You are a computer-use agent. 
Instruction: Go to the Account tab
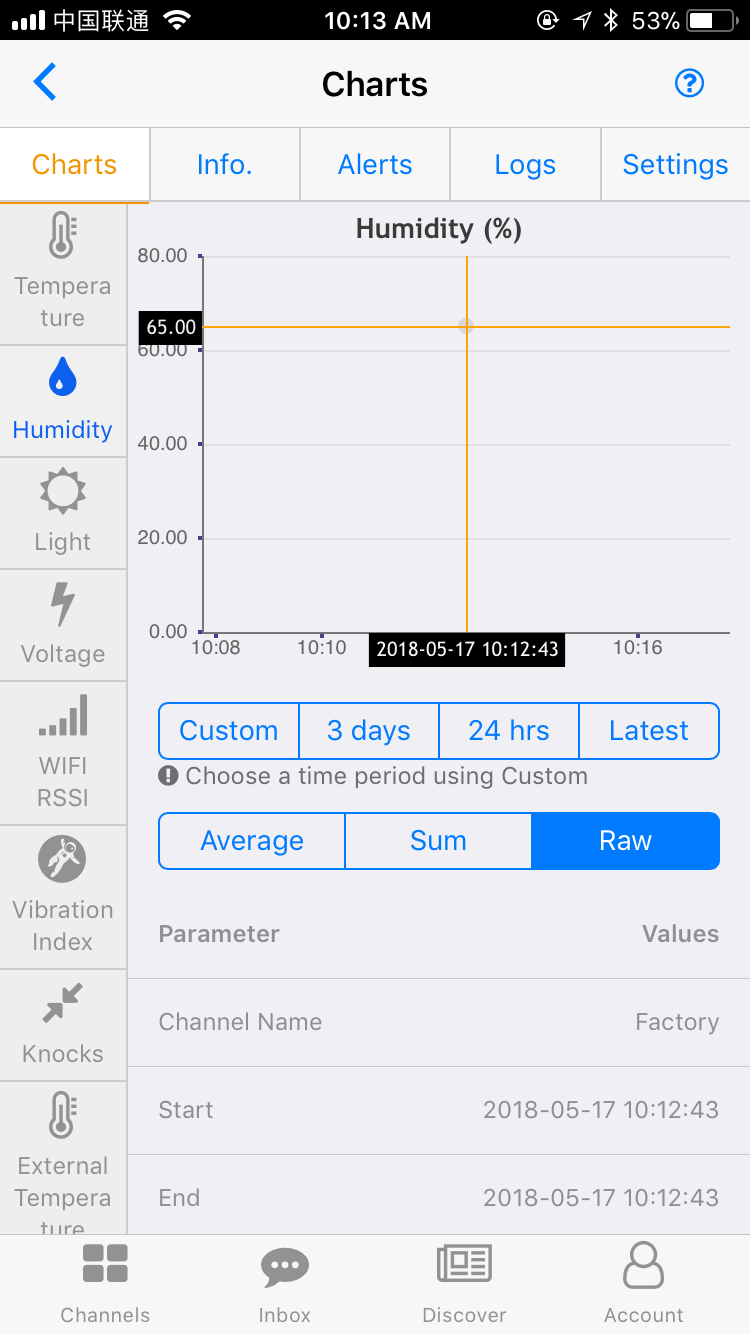click(644, 1284)
